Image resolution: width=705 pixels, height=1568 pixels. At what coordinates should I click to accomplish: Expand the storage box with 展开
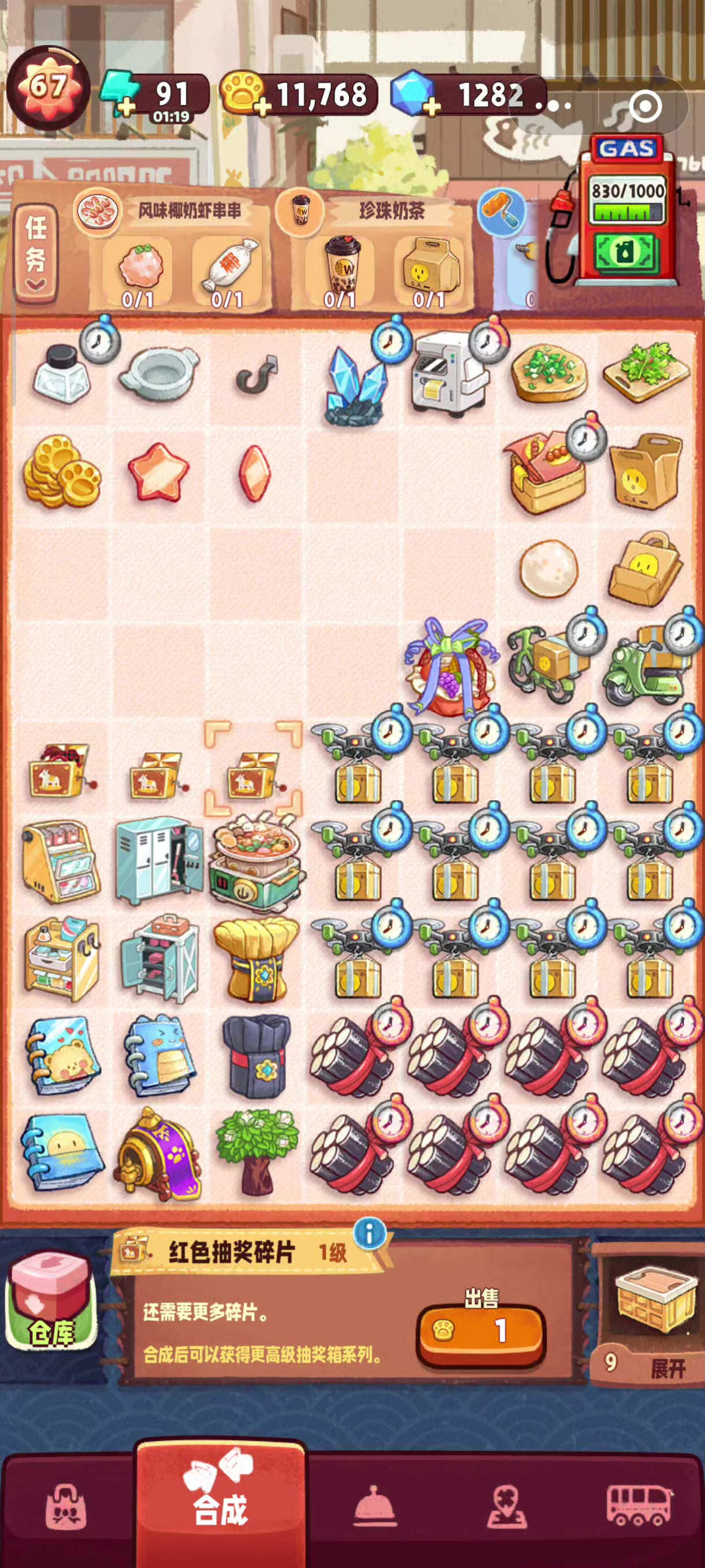pos(668,1368)
